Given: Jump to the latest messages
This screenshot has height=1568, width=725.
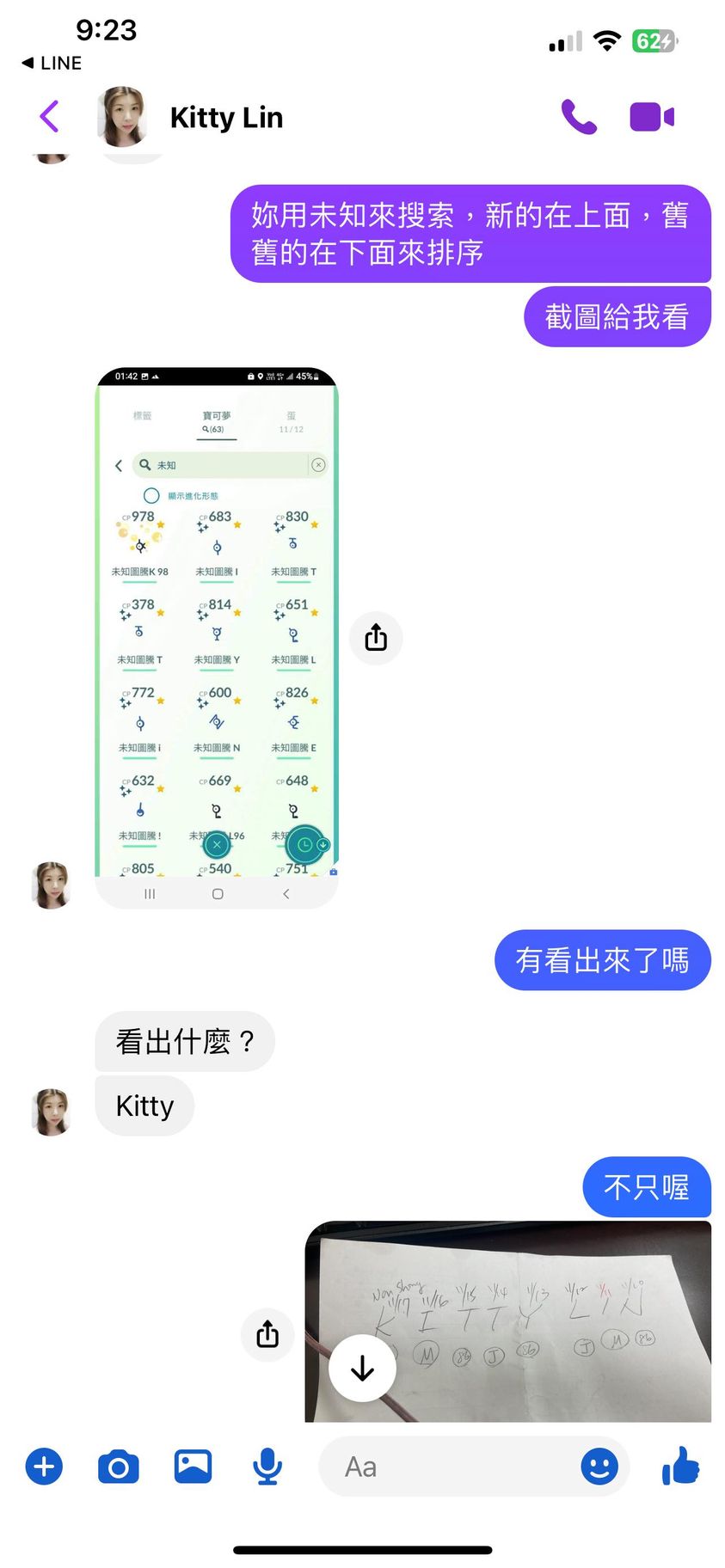Looking at the screenshot, I should tap(362, 1368).
